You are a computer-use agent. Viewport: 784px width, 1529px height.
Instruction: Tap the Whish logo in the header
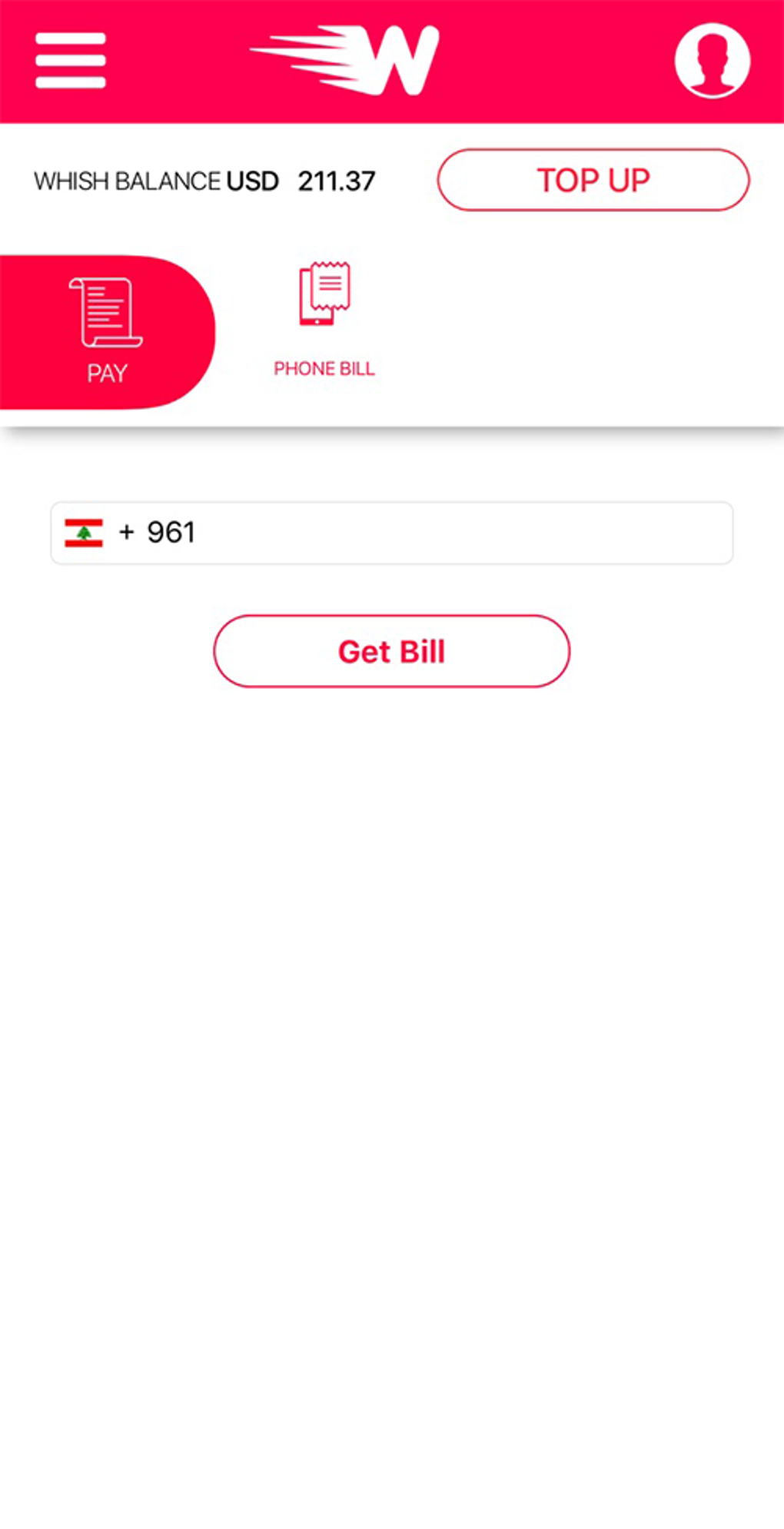coord(345,57)
